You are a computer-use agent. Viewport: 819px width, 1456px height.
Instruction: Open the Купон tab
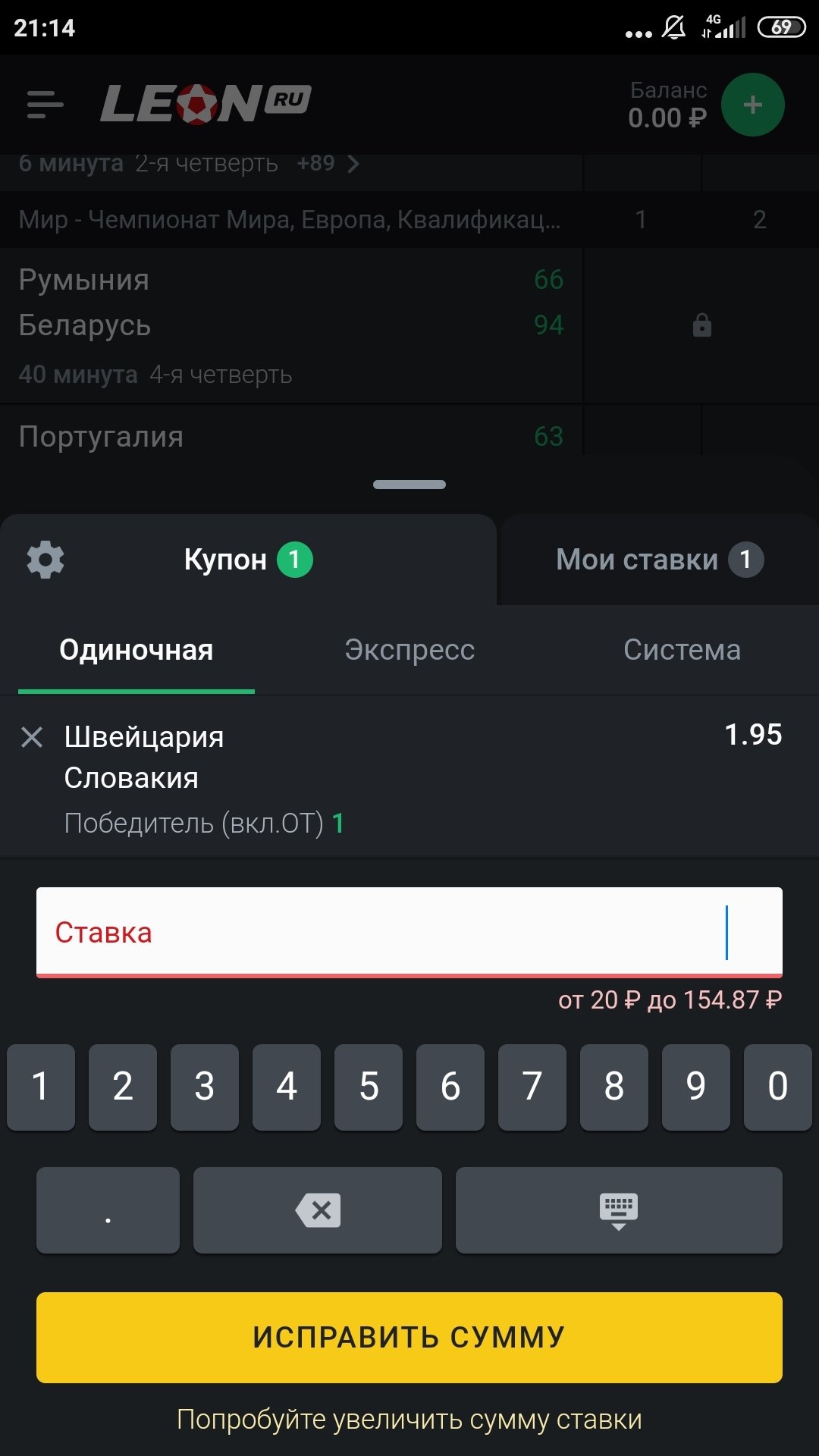(247, 560)
